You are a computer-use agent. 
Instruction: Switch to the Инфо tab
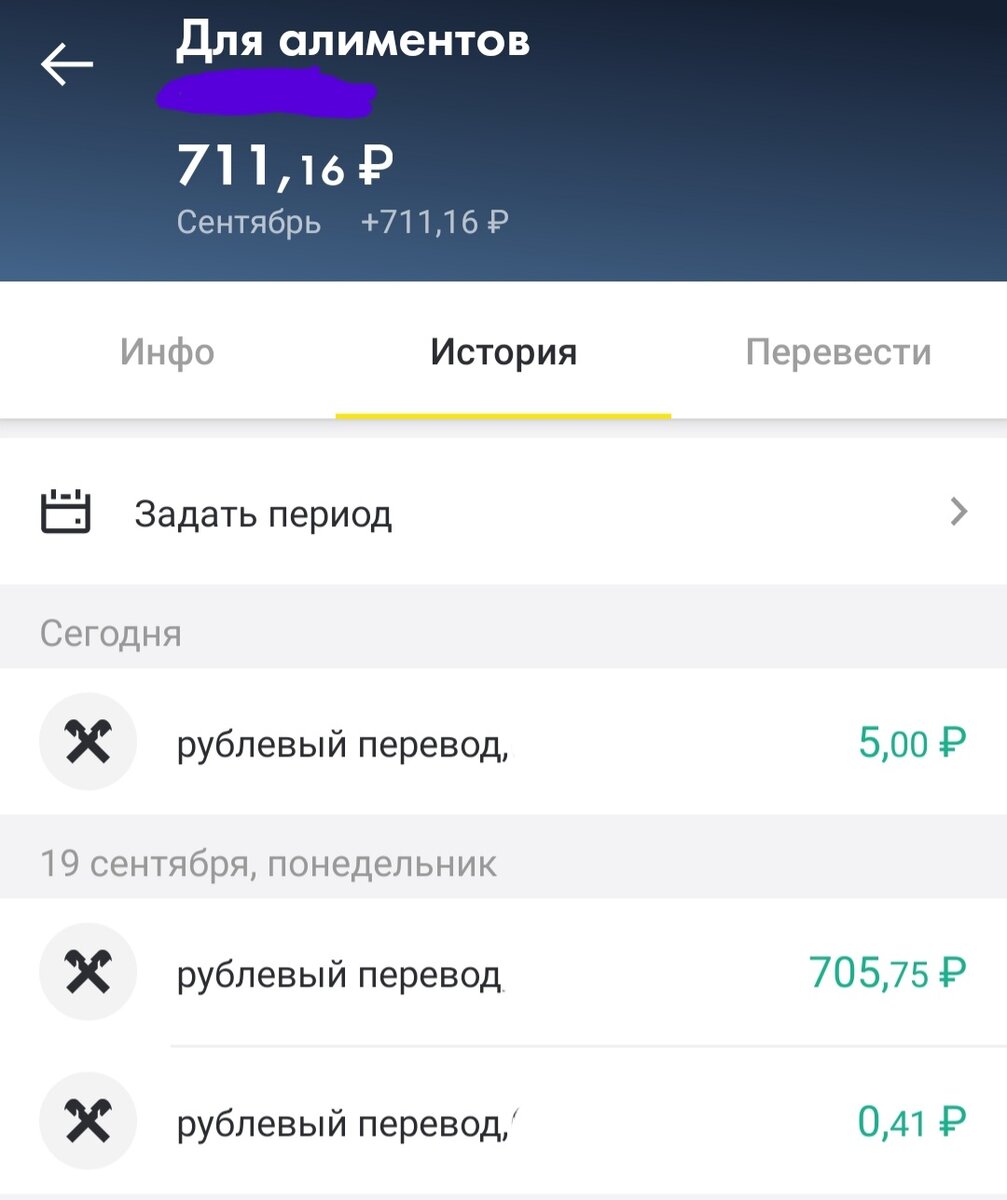coord(167,352)
